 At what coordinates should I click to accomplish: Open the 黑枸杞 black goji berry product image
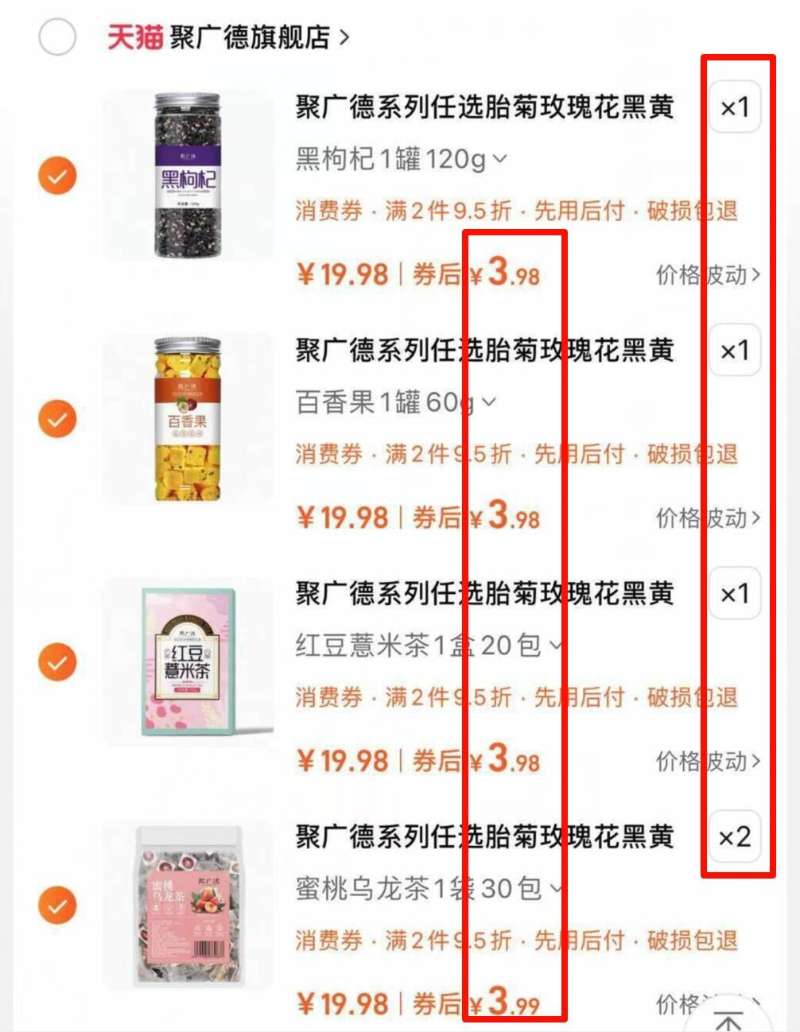[187, 178]
